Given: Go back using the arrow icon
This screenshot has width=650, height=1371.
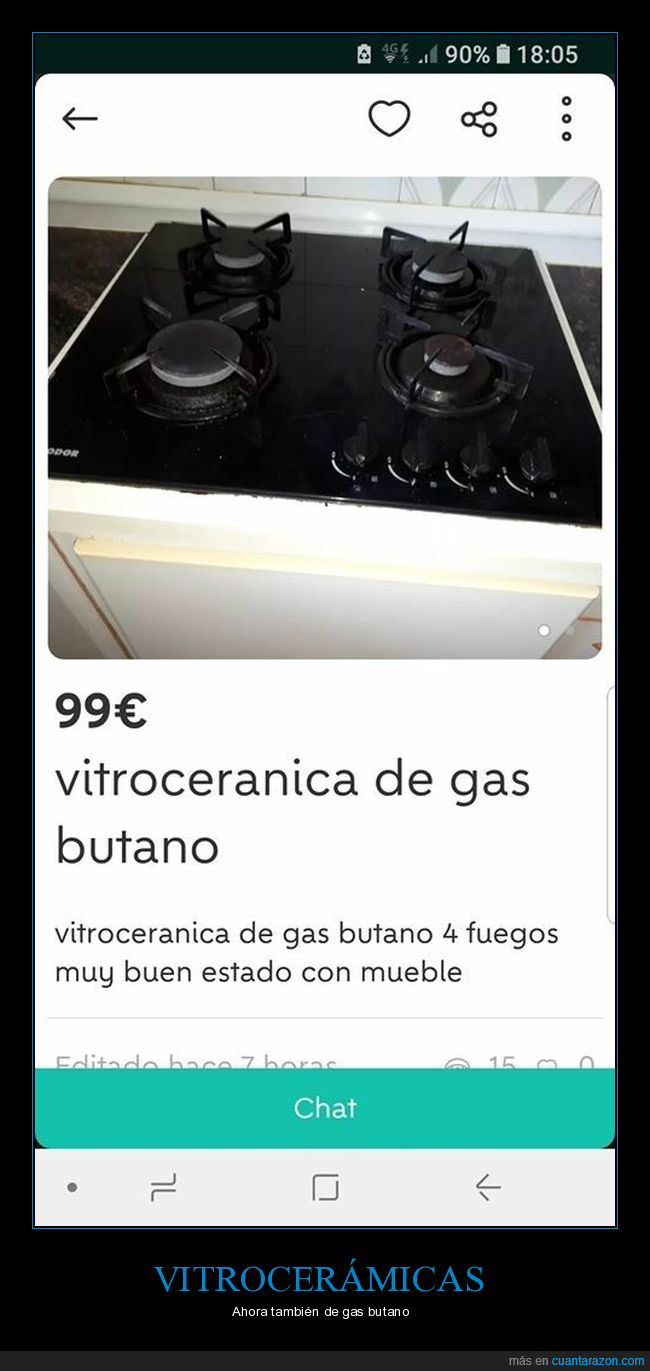Looking at the screenshot, I should (80, 119).
